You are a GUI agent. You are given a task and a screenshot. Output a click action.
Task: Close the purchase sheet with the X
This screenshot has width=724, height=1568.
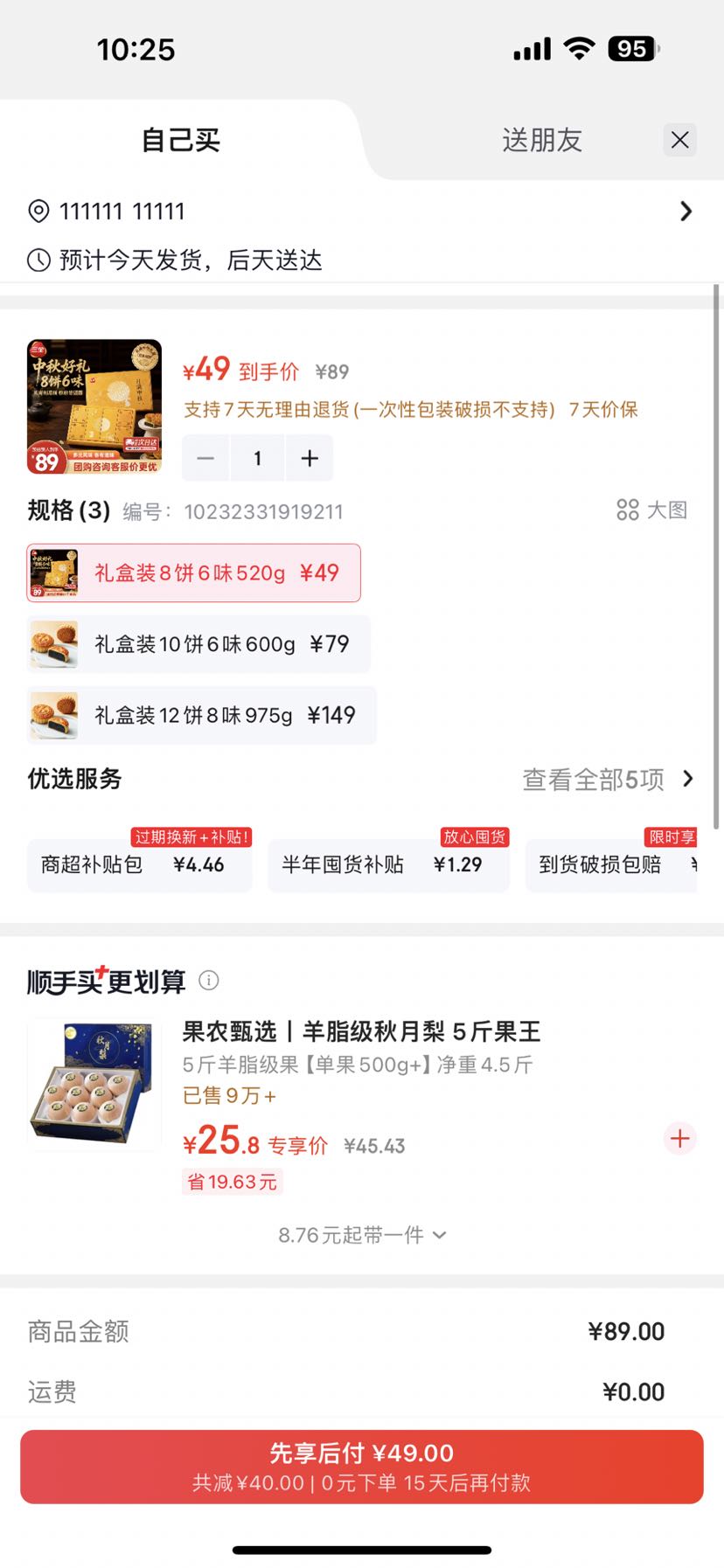(679, 140)
